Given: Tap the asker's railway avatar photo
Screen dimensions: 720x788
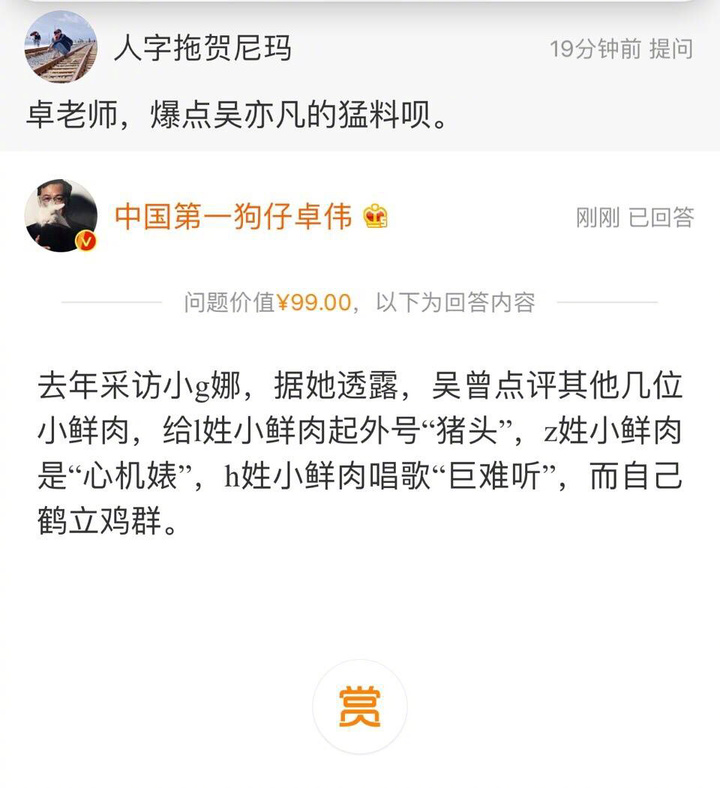Looking at the screenshot, I should coord(61,45).
